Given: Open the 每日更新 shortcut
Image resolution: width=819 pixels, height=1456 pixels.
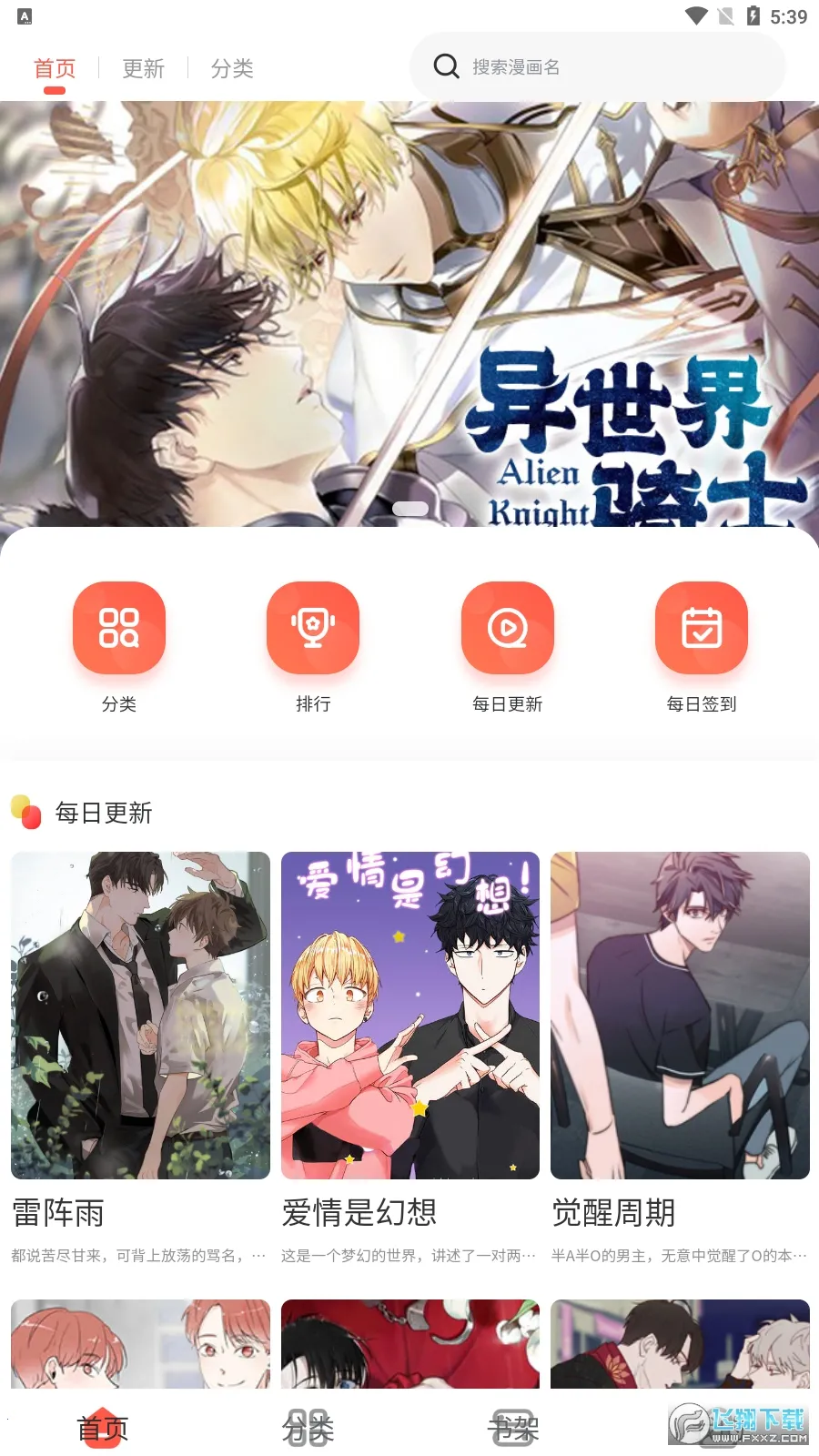Looking at the screenshot, I should (x=508, y=628).
